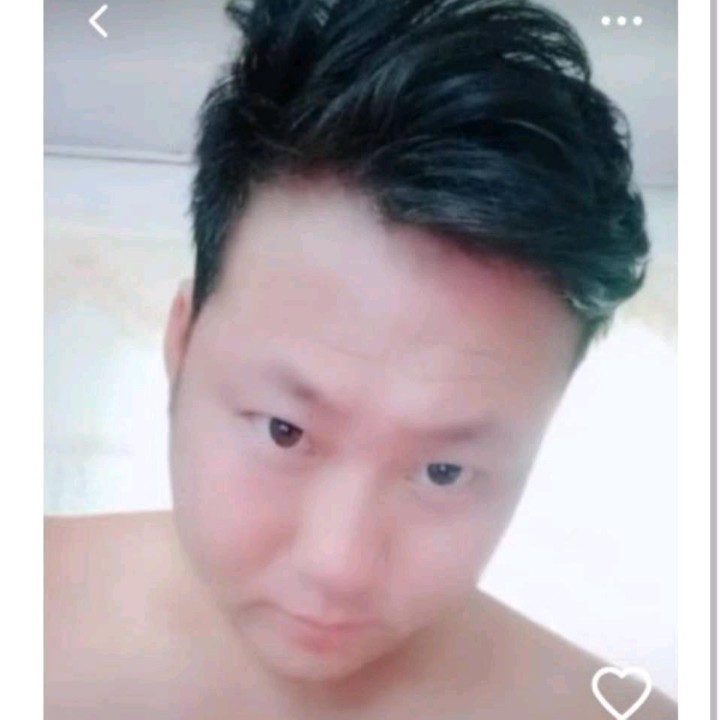The width and height of the screenshot is (720, 720).
Task: Open the three-dot overflow menu
Action: [621, 21]
